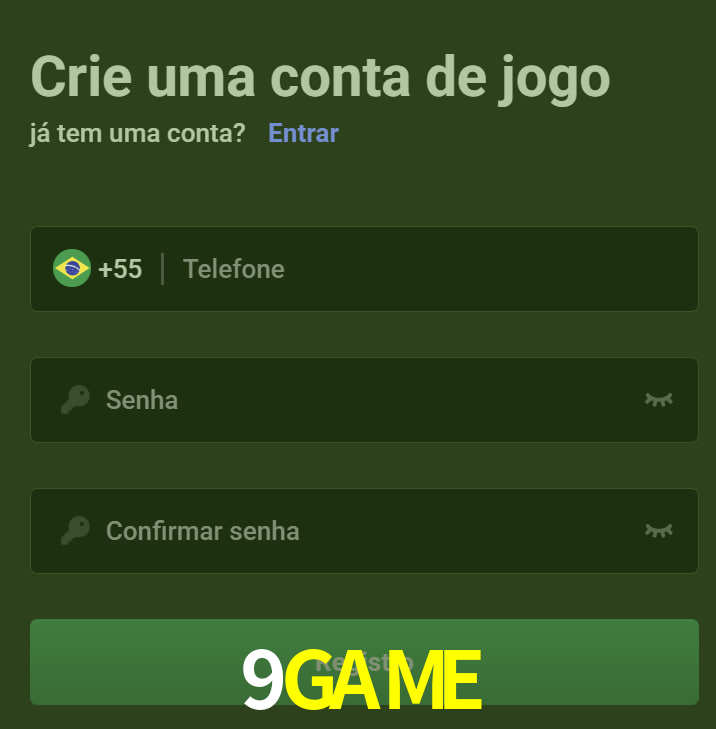This screenshot has width=716, height=729.
Task: Open the +55 country code selector
Action: pos(98,269)
